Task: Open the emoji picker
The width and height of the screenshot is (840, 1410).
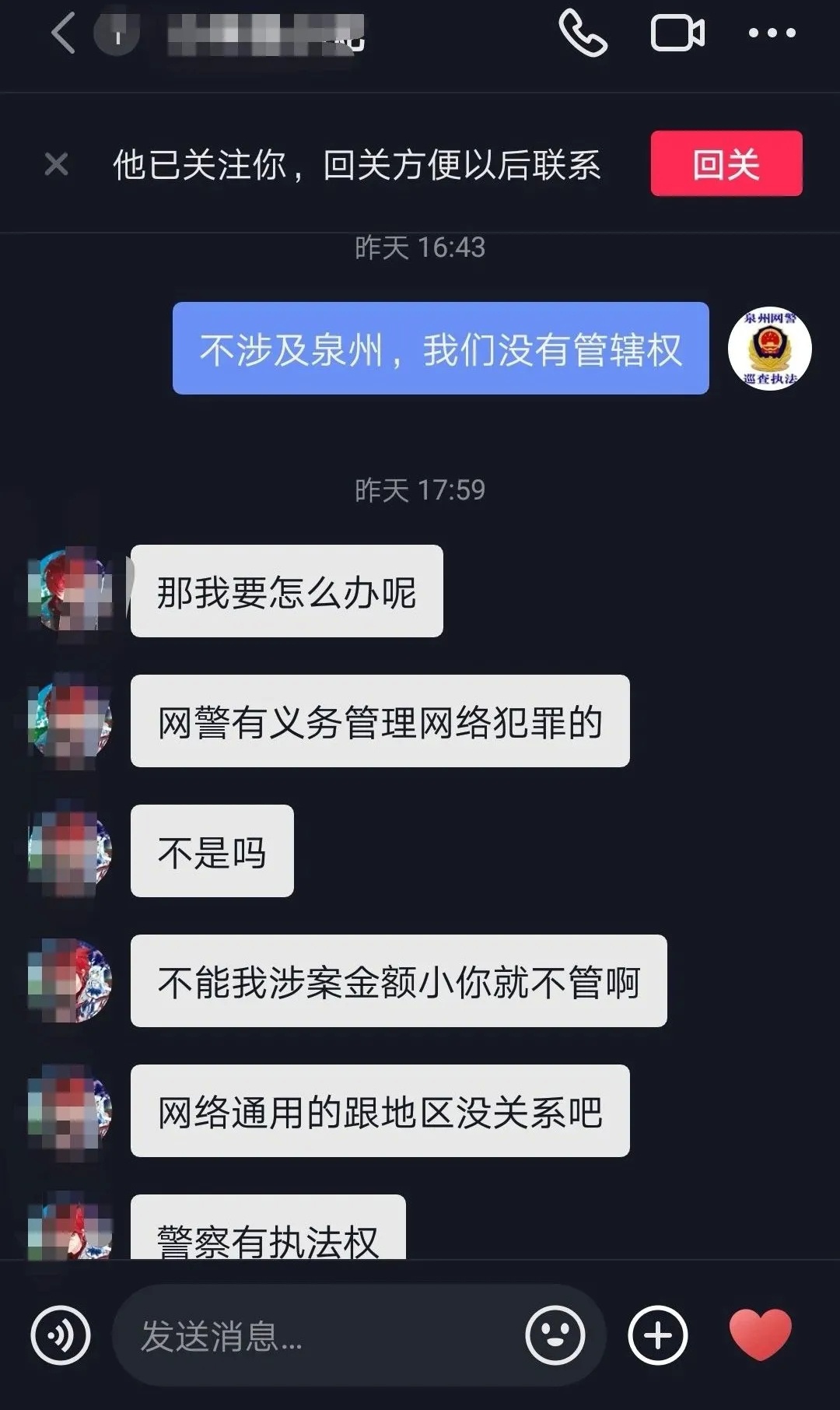Action: 555,1335
